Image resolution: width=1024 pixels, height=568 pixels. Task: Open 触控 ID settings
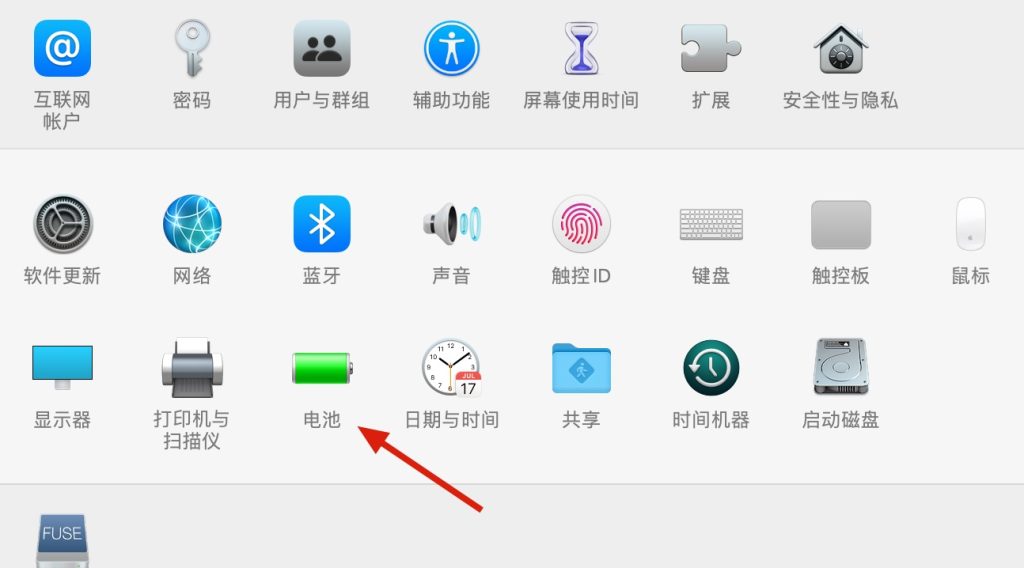[x=580, y=224]
